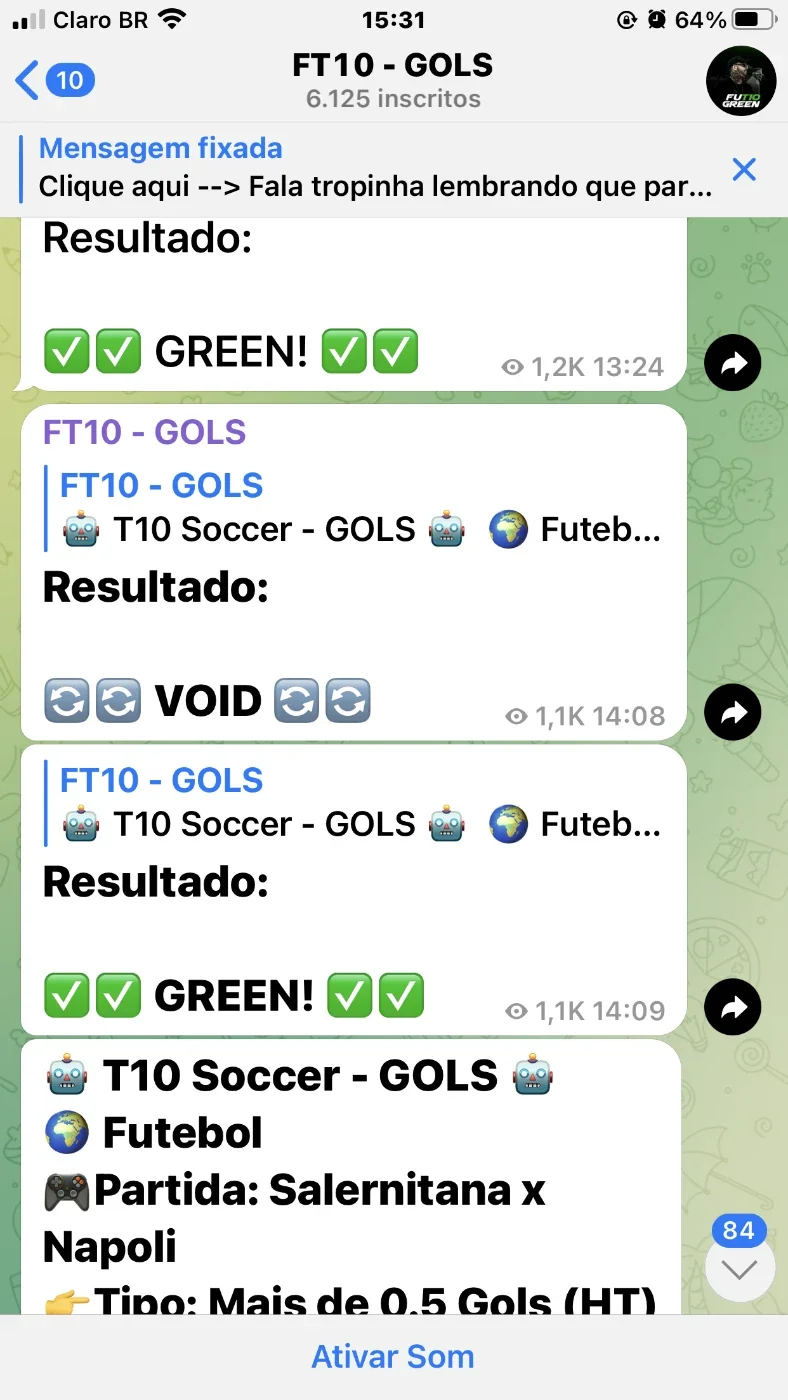Forward the GREEN result sent at 14:09
The height and width of the screenshot is (1400, 788).
point(733,1006)
